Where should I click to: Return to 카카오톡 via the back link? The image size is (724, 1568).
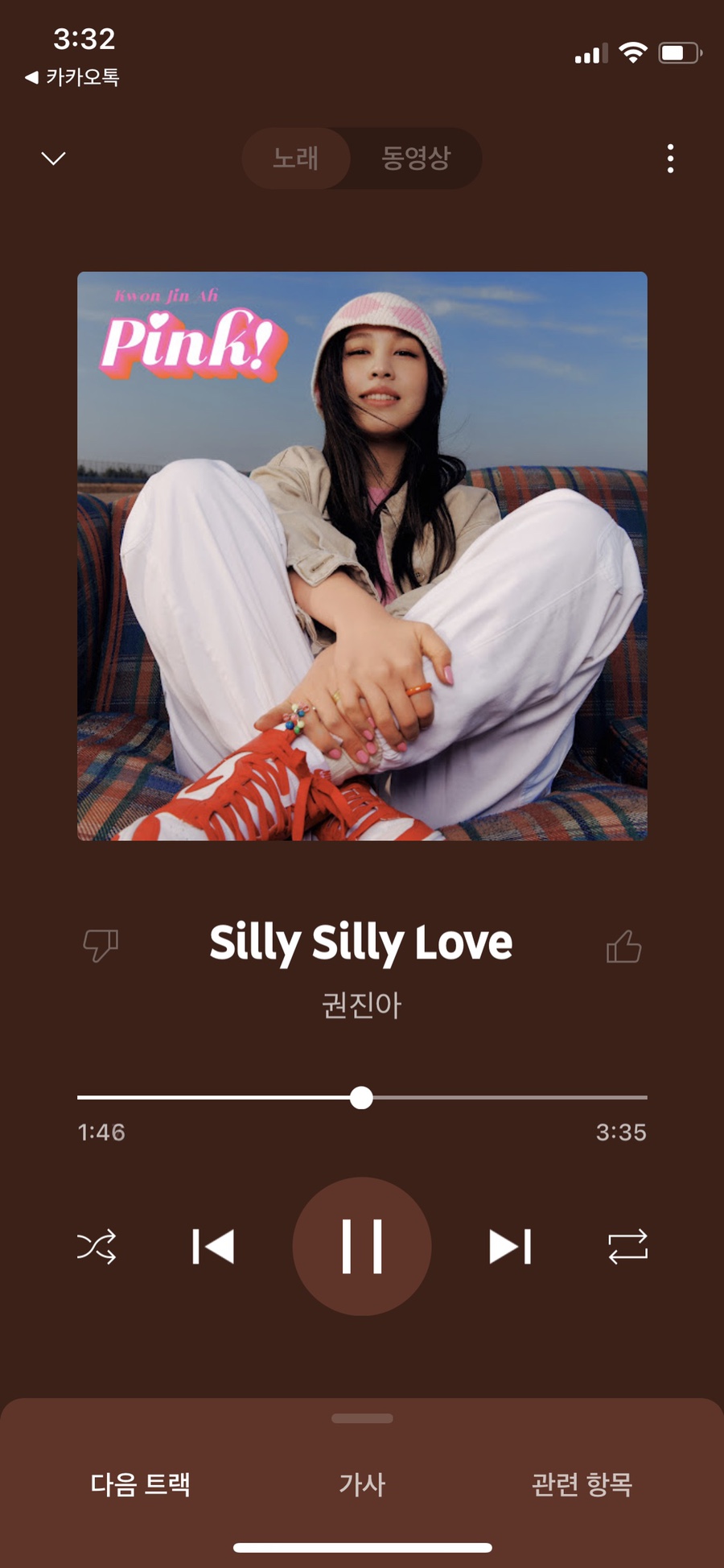click(x=72, y=77)
